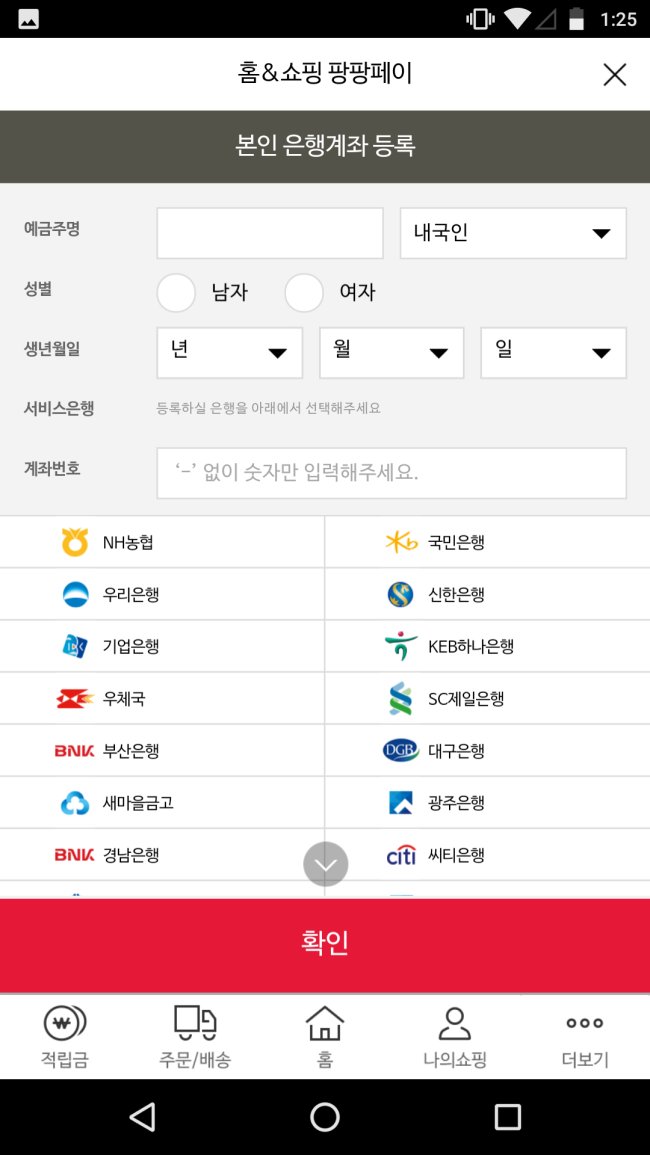The height and width of the screenshot is (1155, 650).
Task: Open the birth year 년 dropdown
Action: point(229,352)
